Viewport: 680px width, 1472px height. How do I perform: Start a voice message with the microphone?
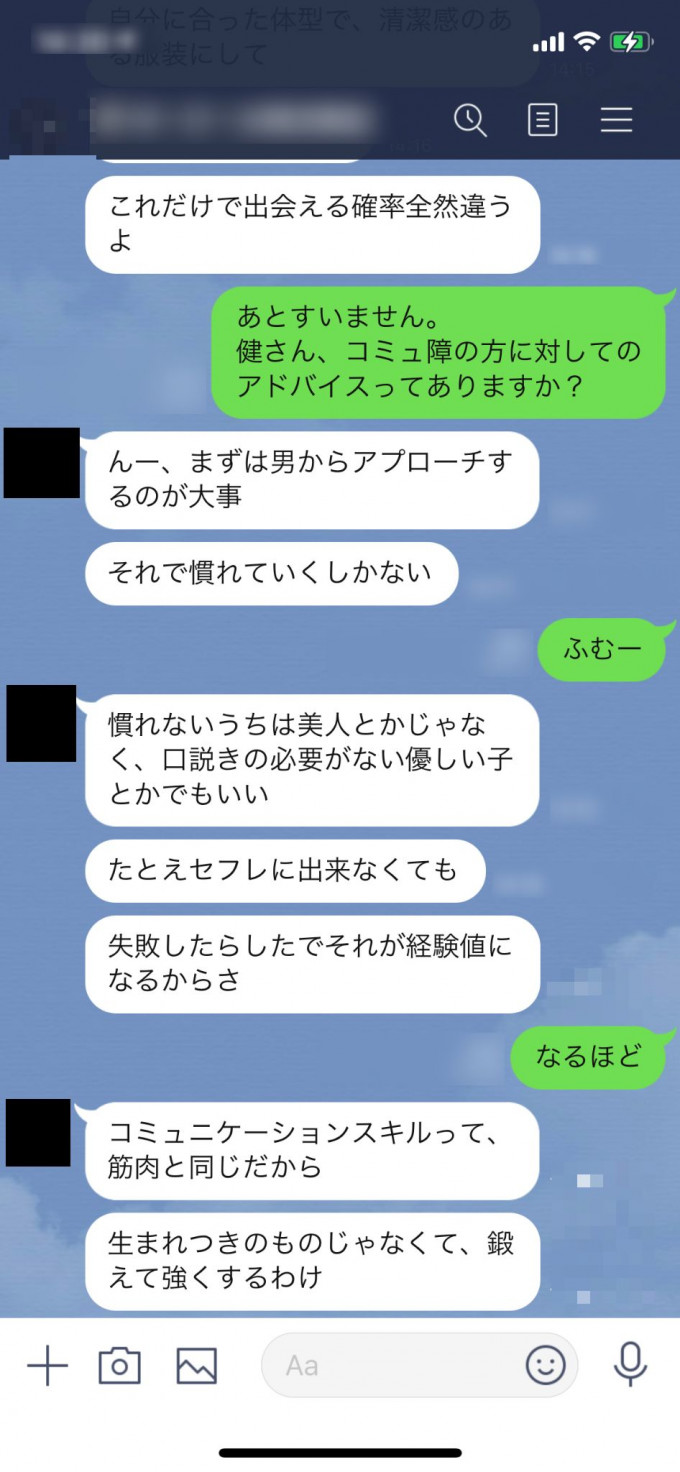[630, 1365]
